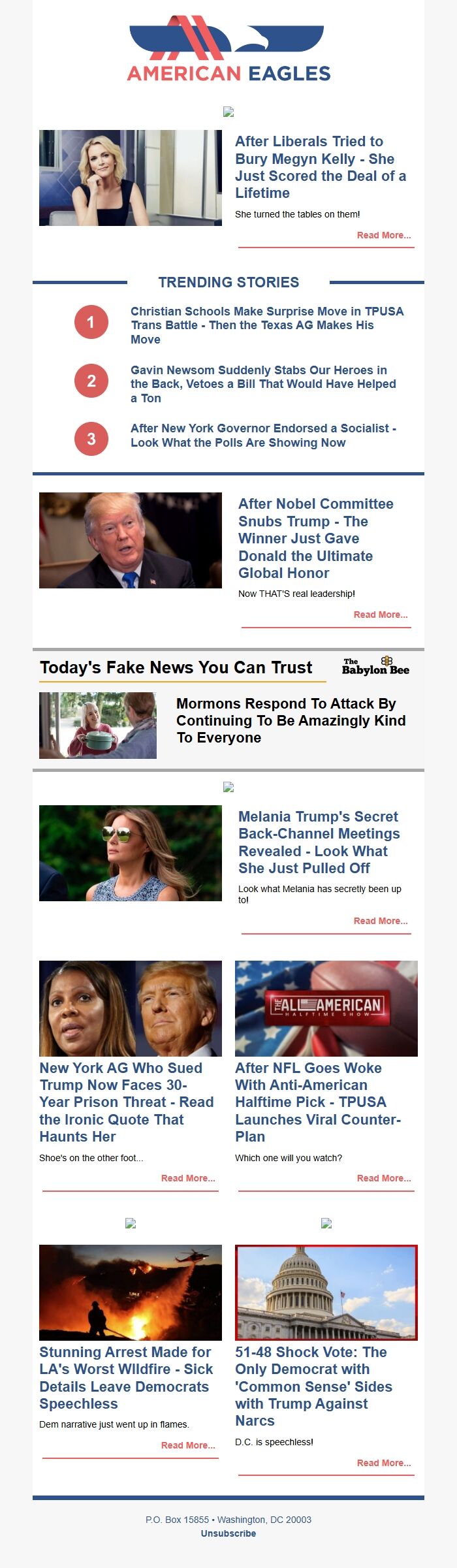
Task: Tap Read More under New York AG story
Action: point(188,1178)
